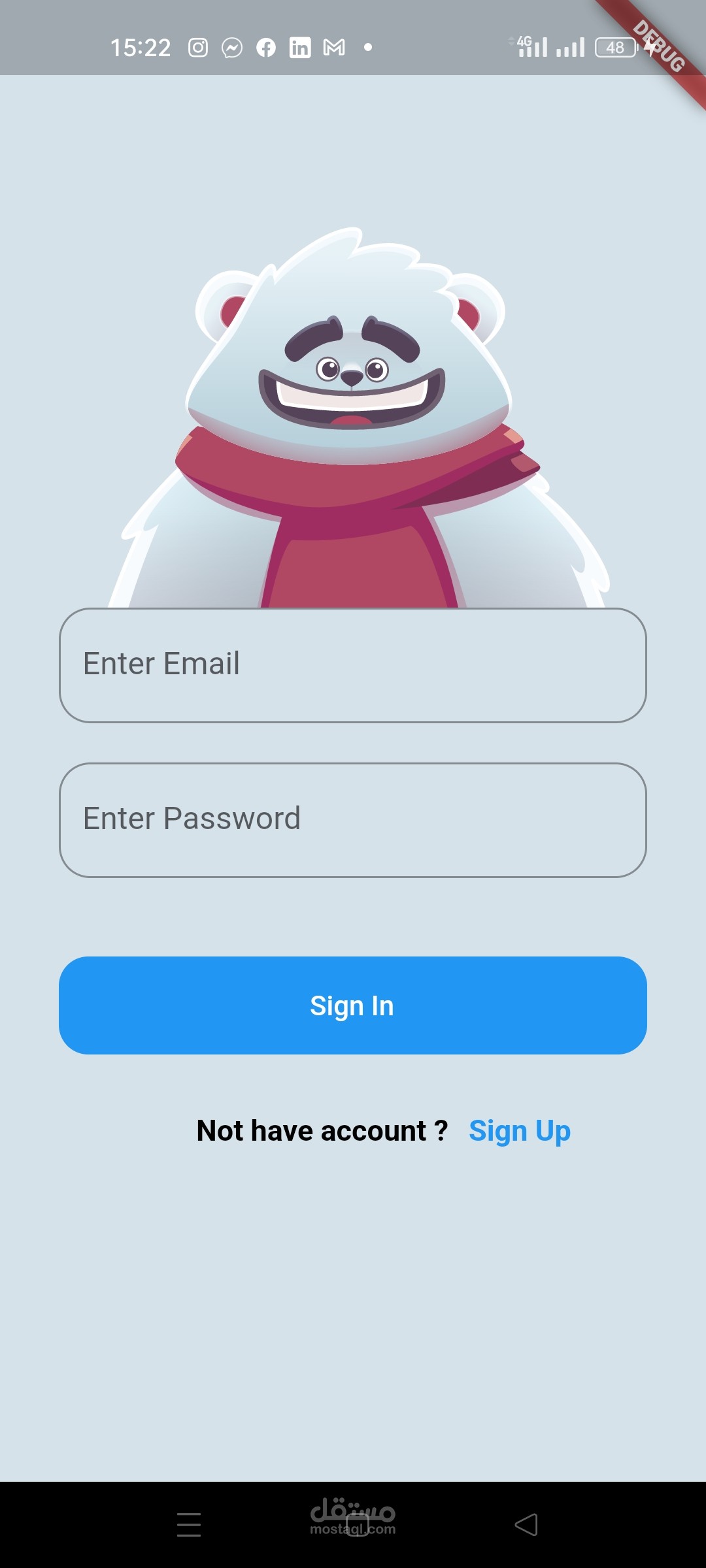The width and height of the screenshot is (706, 1568).
Task: Click inside the Enter Email field
Action: (x=353, y=663)
